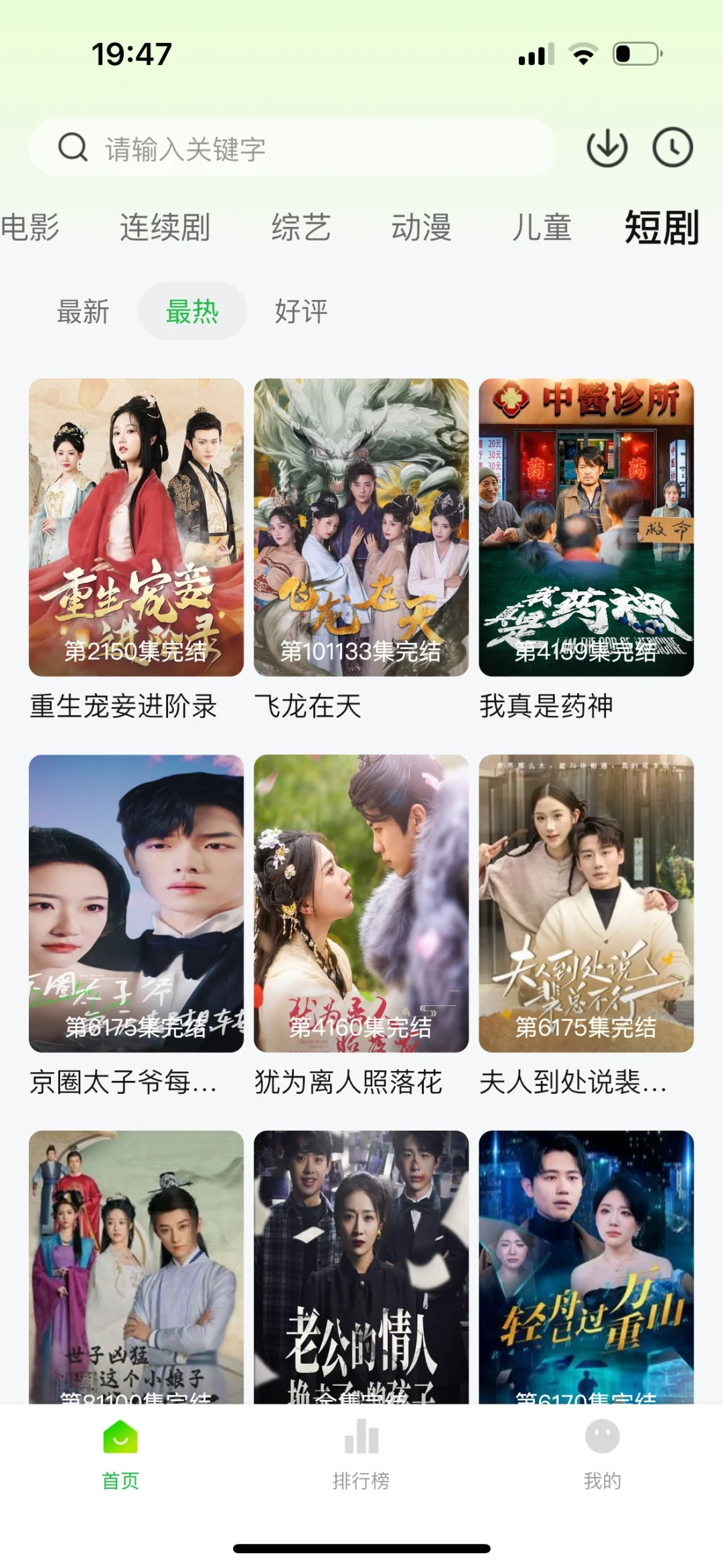Open the 轻舟已过万重山 drama poster

point(586,1266)
